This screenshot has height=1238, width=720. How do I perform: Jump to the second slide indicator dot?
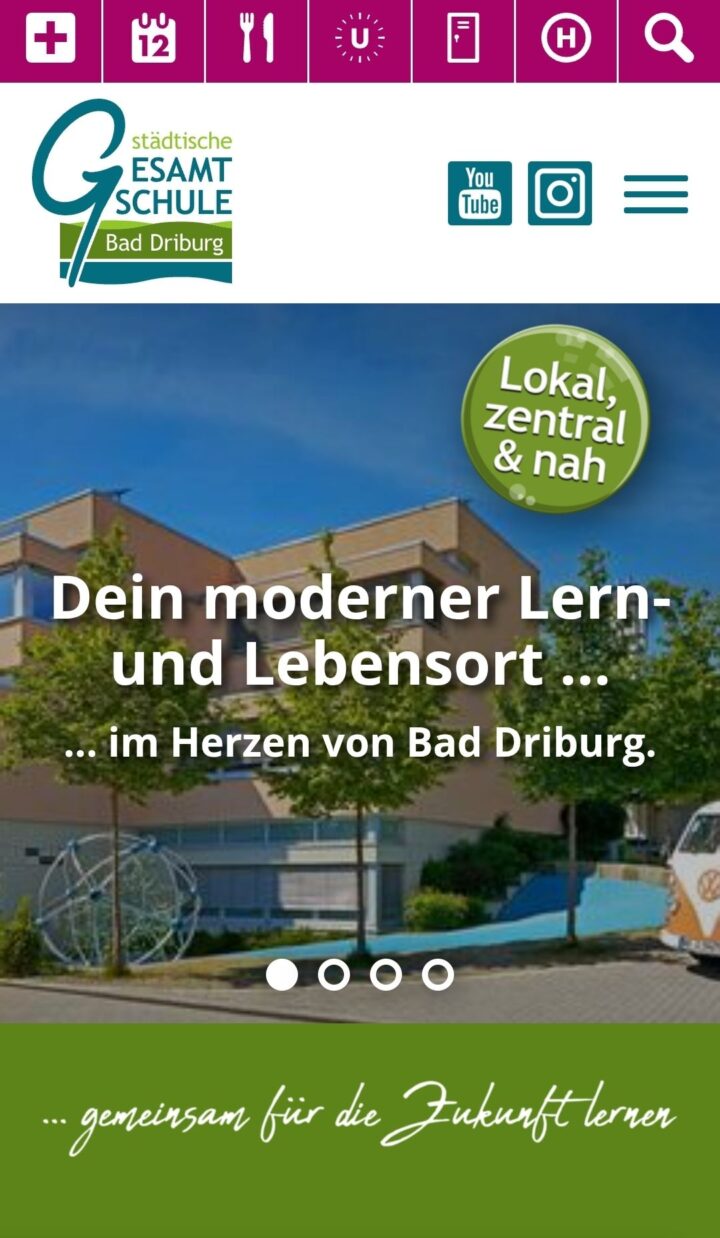[x=334, y=974]
